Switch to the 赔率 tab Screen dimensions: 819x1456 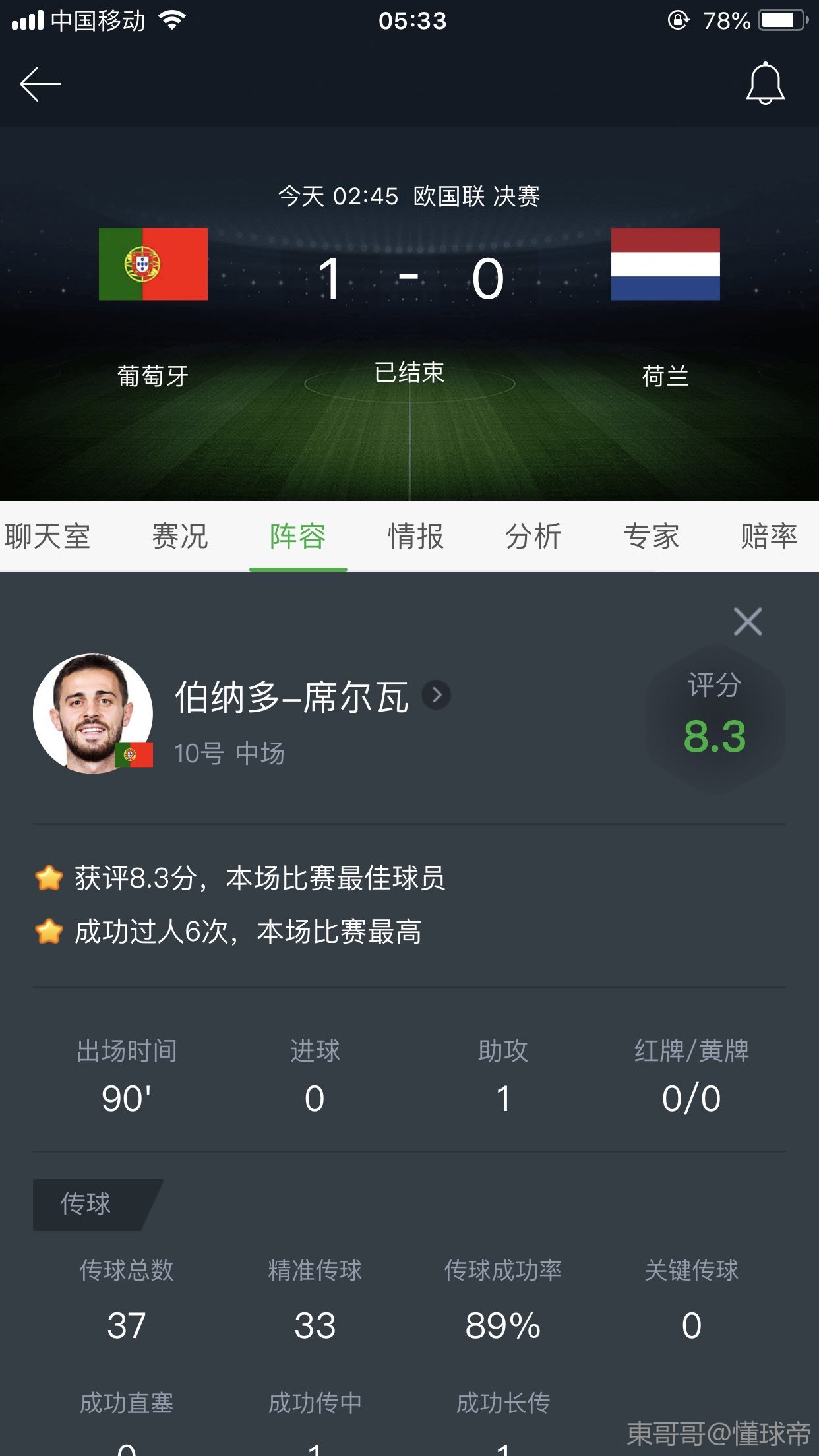[768, 536]
